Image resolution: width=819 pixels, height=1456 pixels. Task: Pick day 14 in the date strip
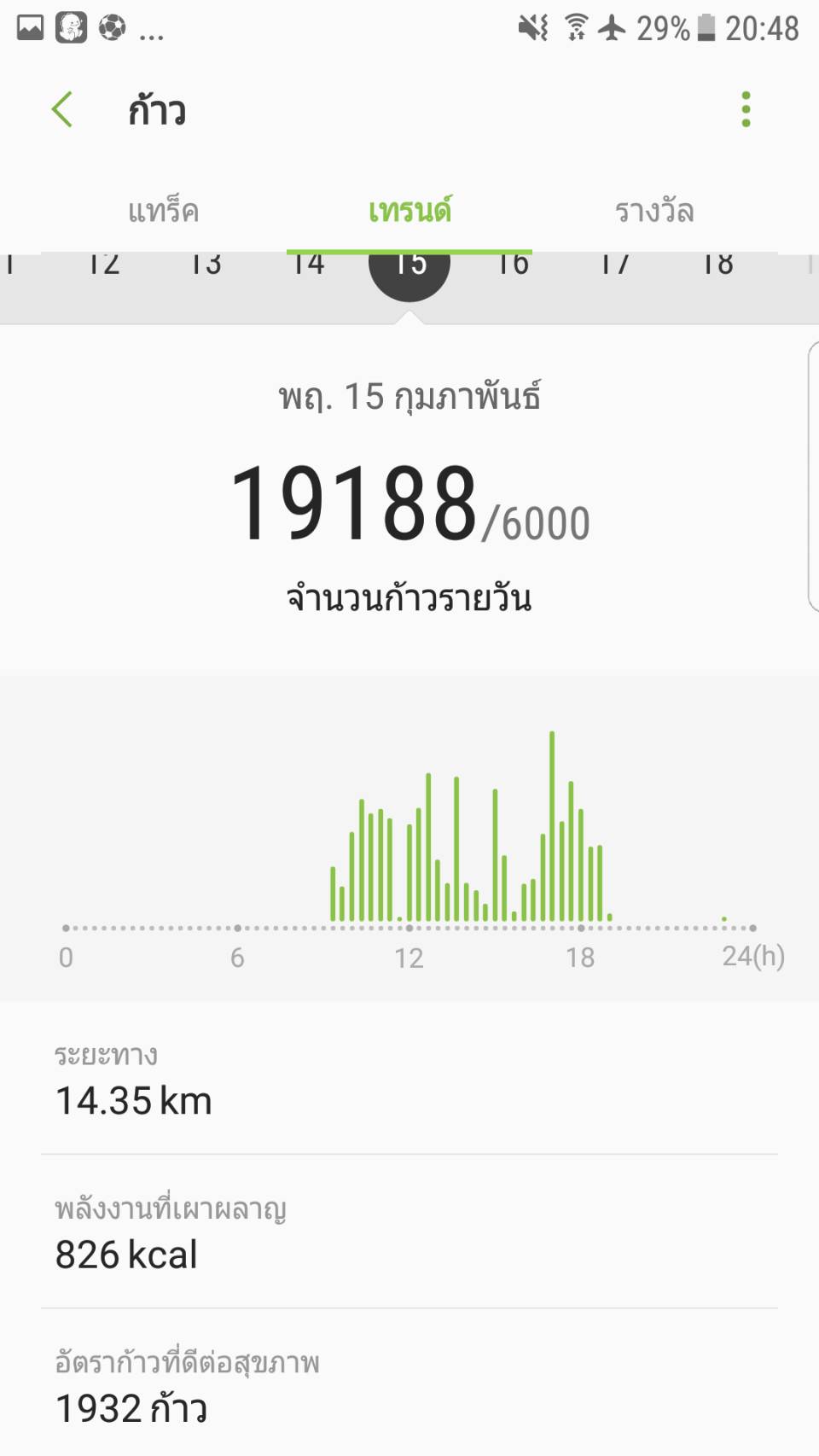click(x=308, y=265)
